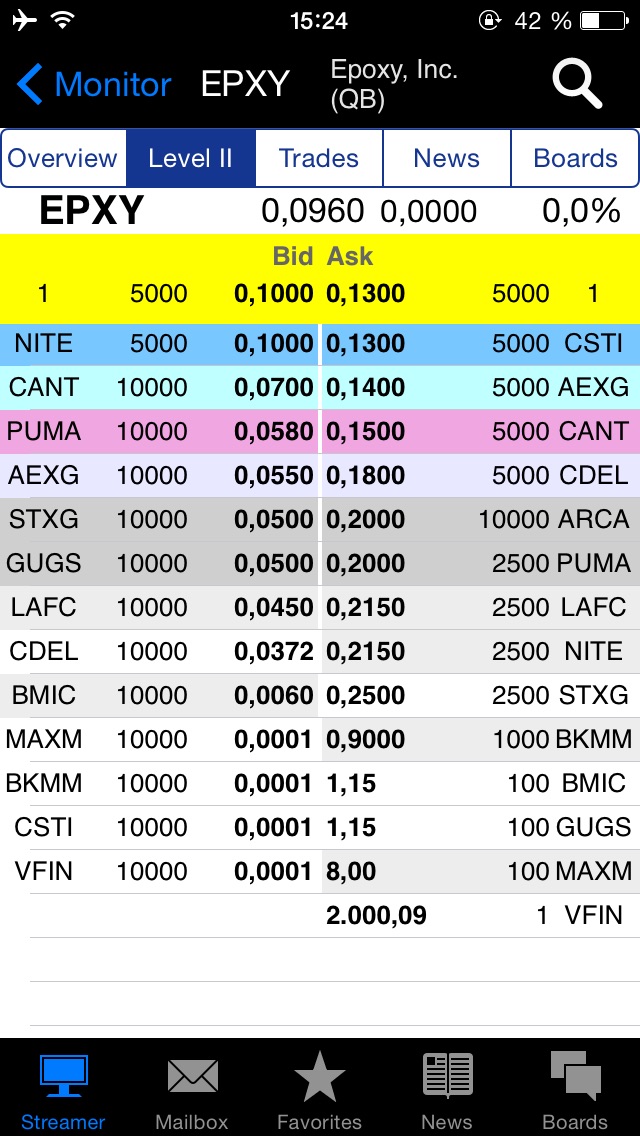Select the Level II tab
Screen dimensions: 640x1136
tap(190, 158)
